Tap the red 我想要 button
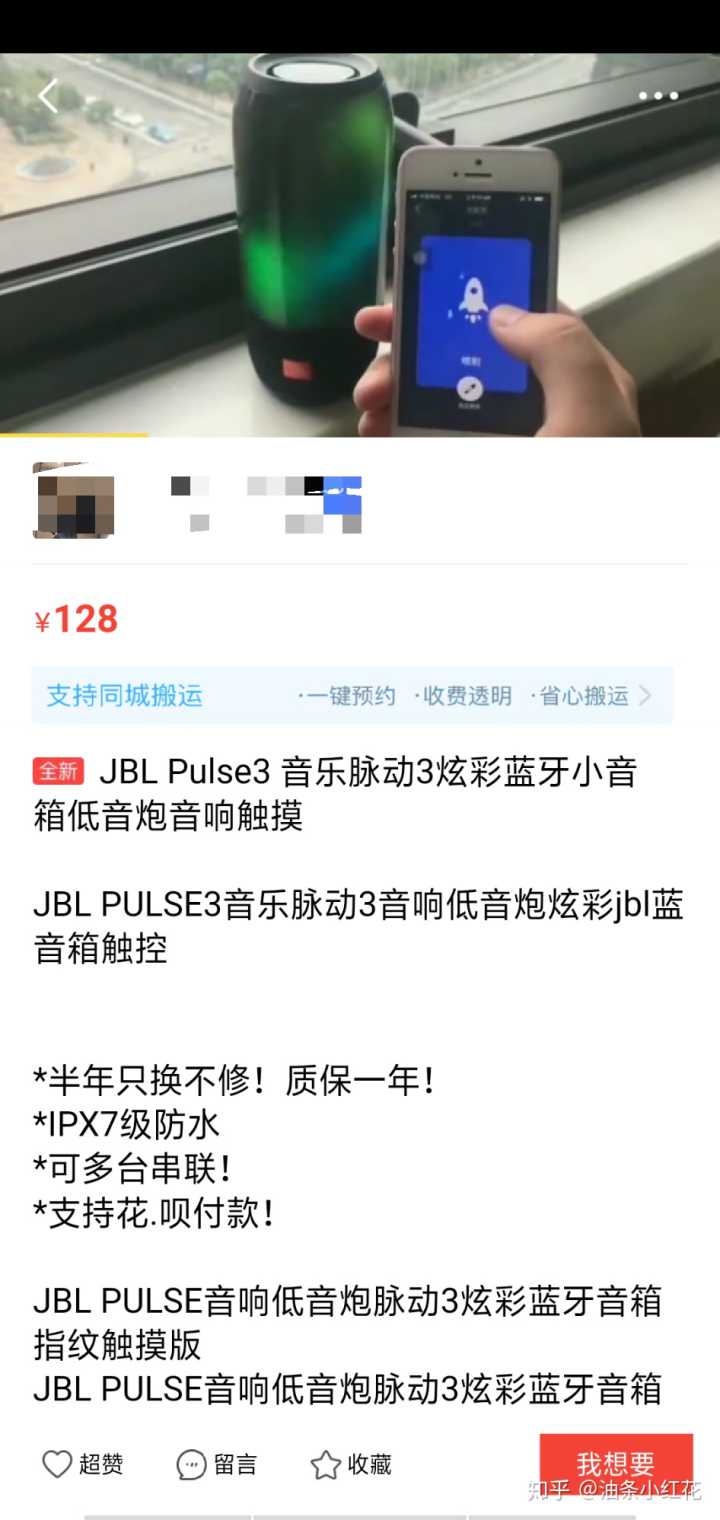The height and width of the screenshot is (1520, 720). pyautogui.click(x=615, y=1465)
